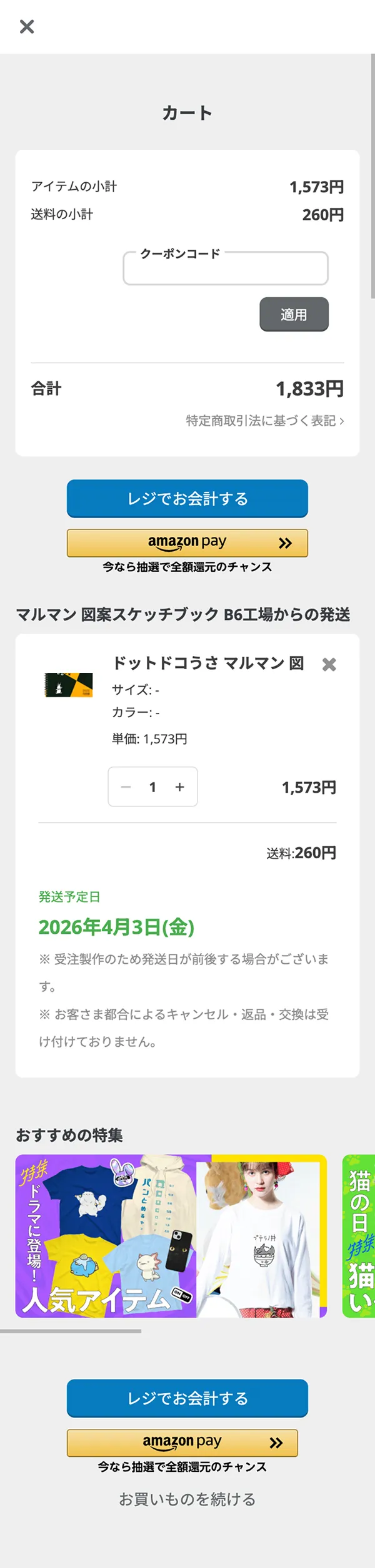This screenshot has width=375, height=1568.
Task: Apply coupon with the 適用 button
Action: pyautogui.click(x=294, y=314)
